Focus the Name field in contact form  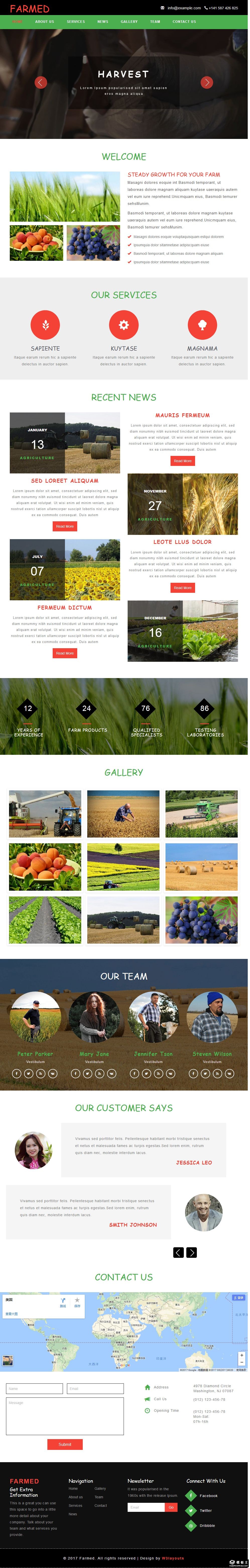(35, 1388)
